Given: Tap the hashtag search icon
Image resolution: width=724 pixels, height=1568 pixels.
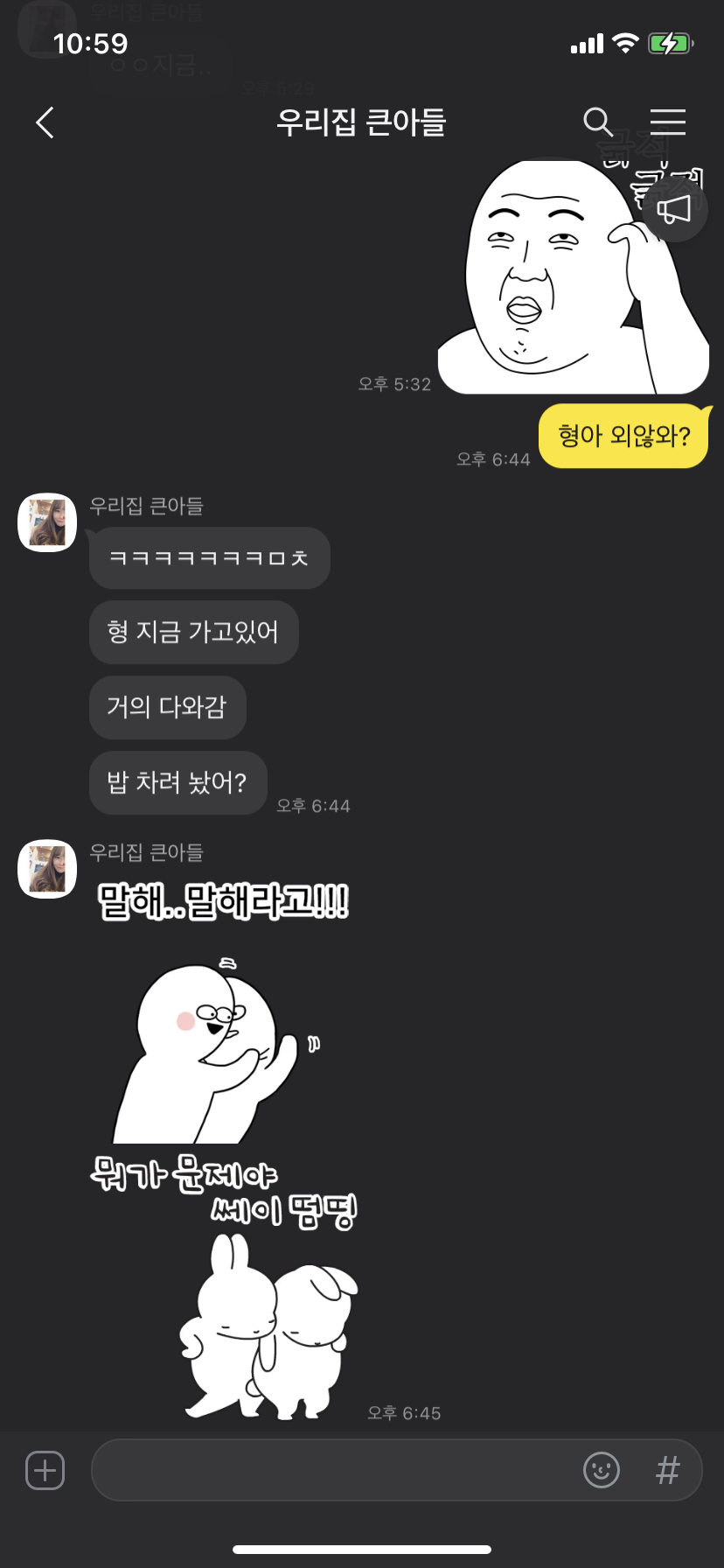Looking at the screenshot, I should coord(668,1470).
